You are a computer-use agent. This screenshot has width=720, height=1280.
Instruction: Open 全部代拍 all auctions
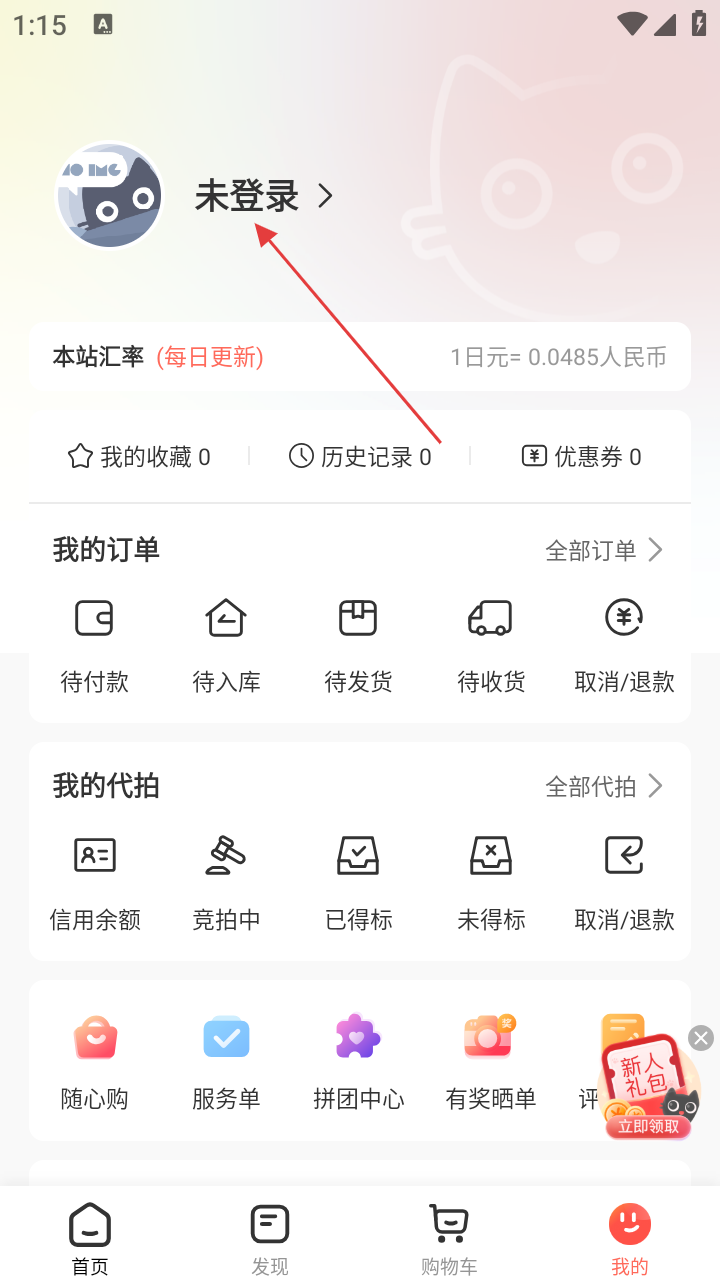pyautogui.click(x=603, y=786)
